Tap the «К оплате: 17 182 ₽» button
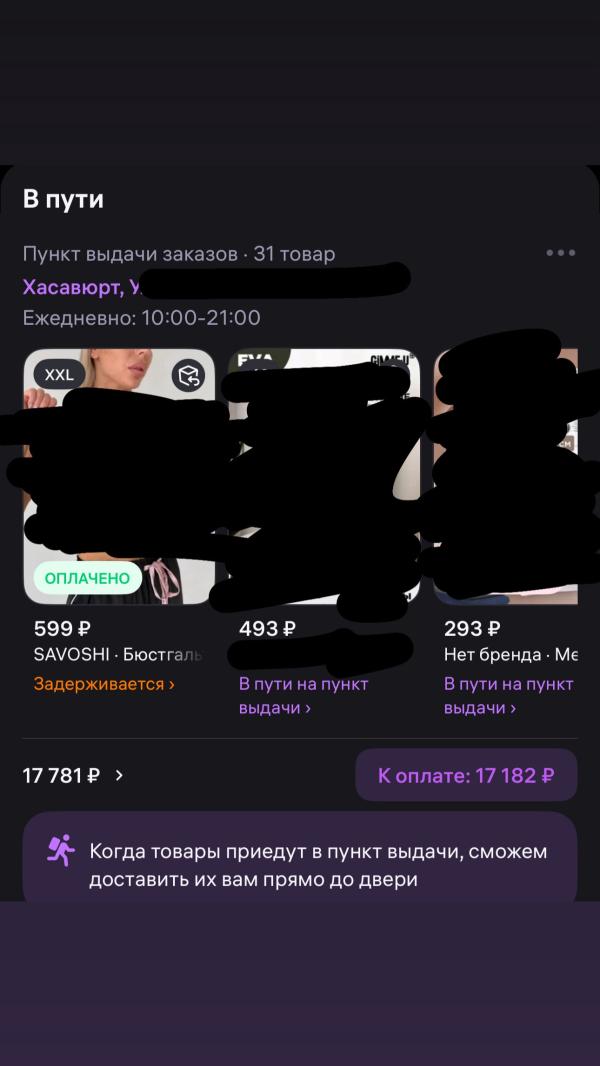Screen dimensions: 600x1066 (466, 775)
